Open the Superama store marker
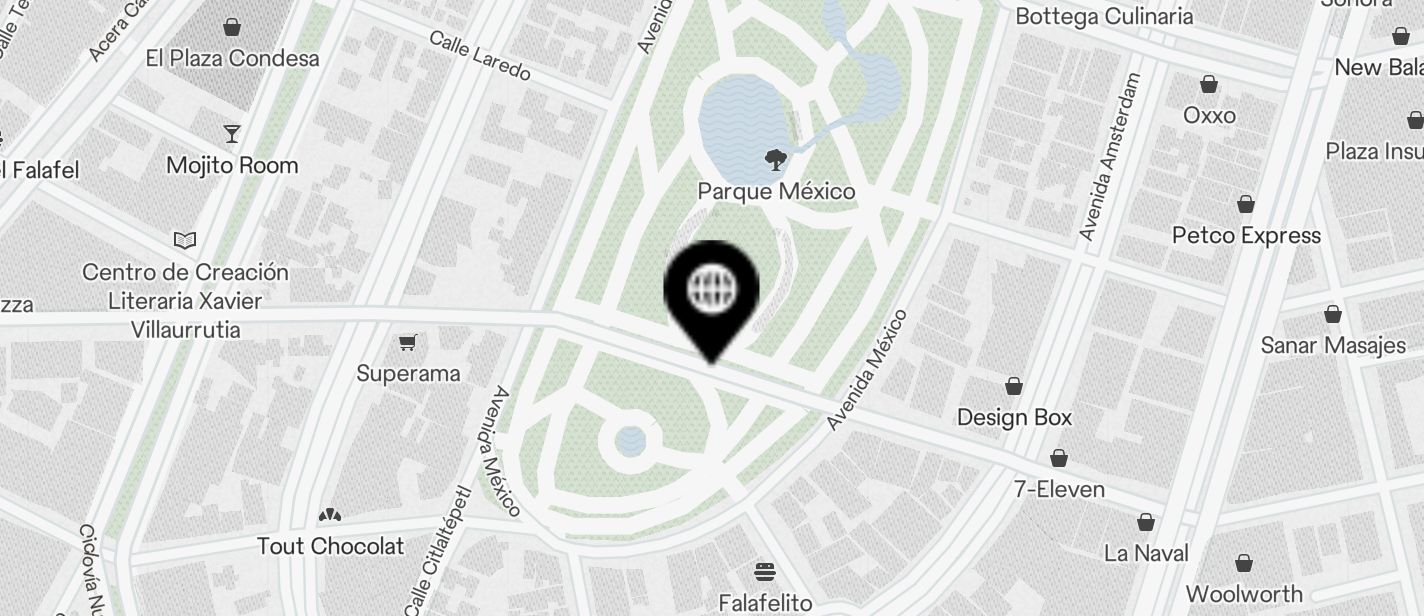 (x=407, y=344)
